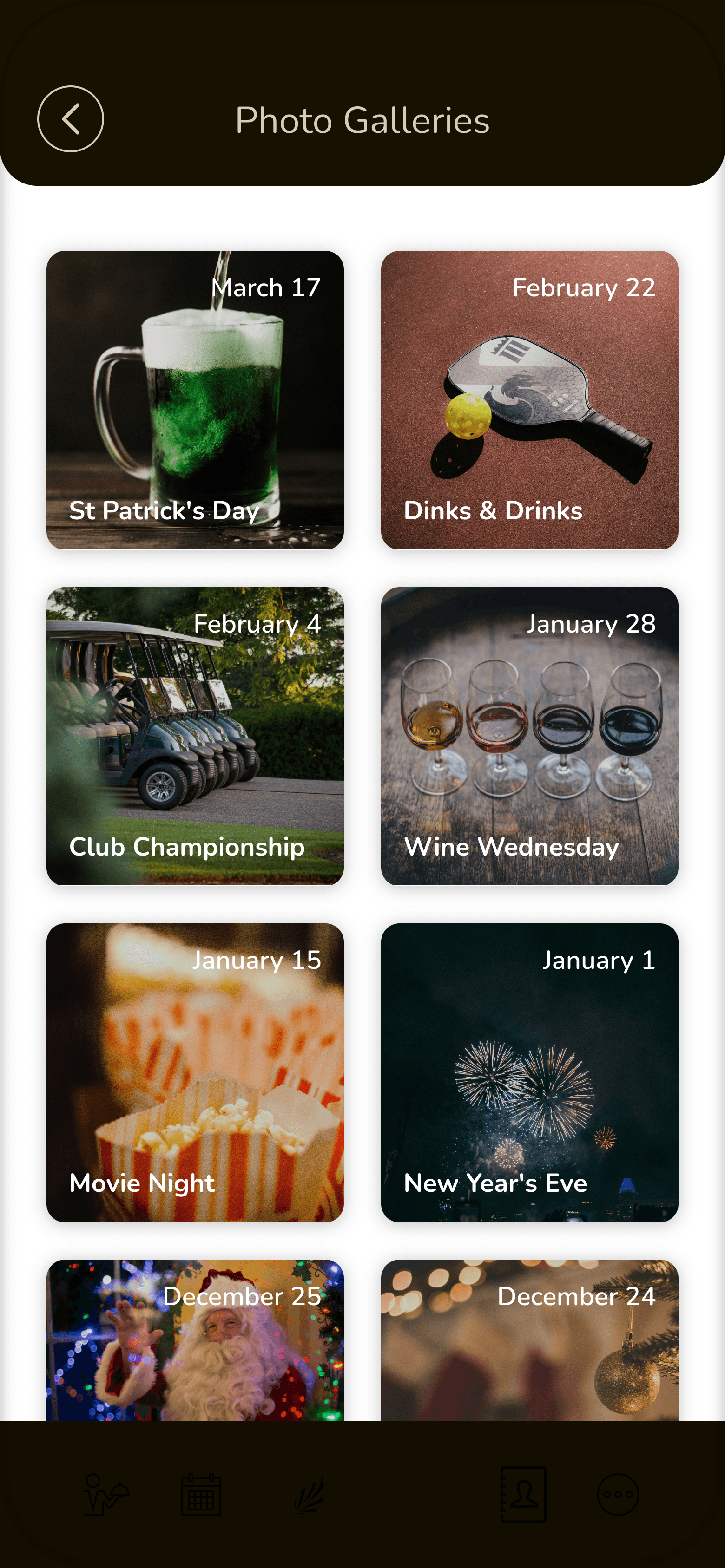Screen dimensions: 725x1568
Task: Open the Dinks & Drinks gallery
Action: 529,399
